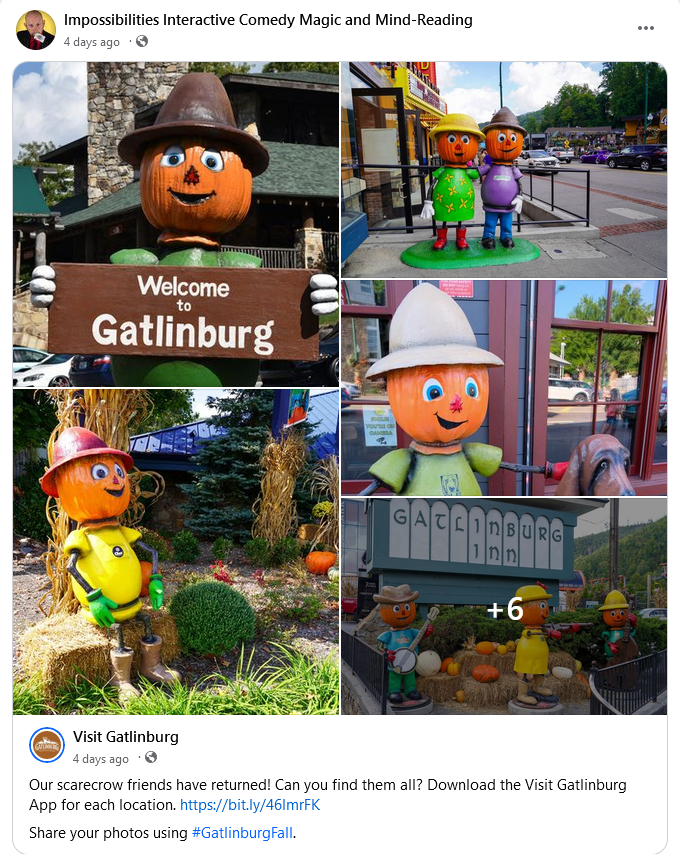
Task: Open the Welcome to Gatlinburg scarecrow photo
Action: point(176,224)
